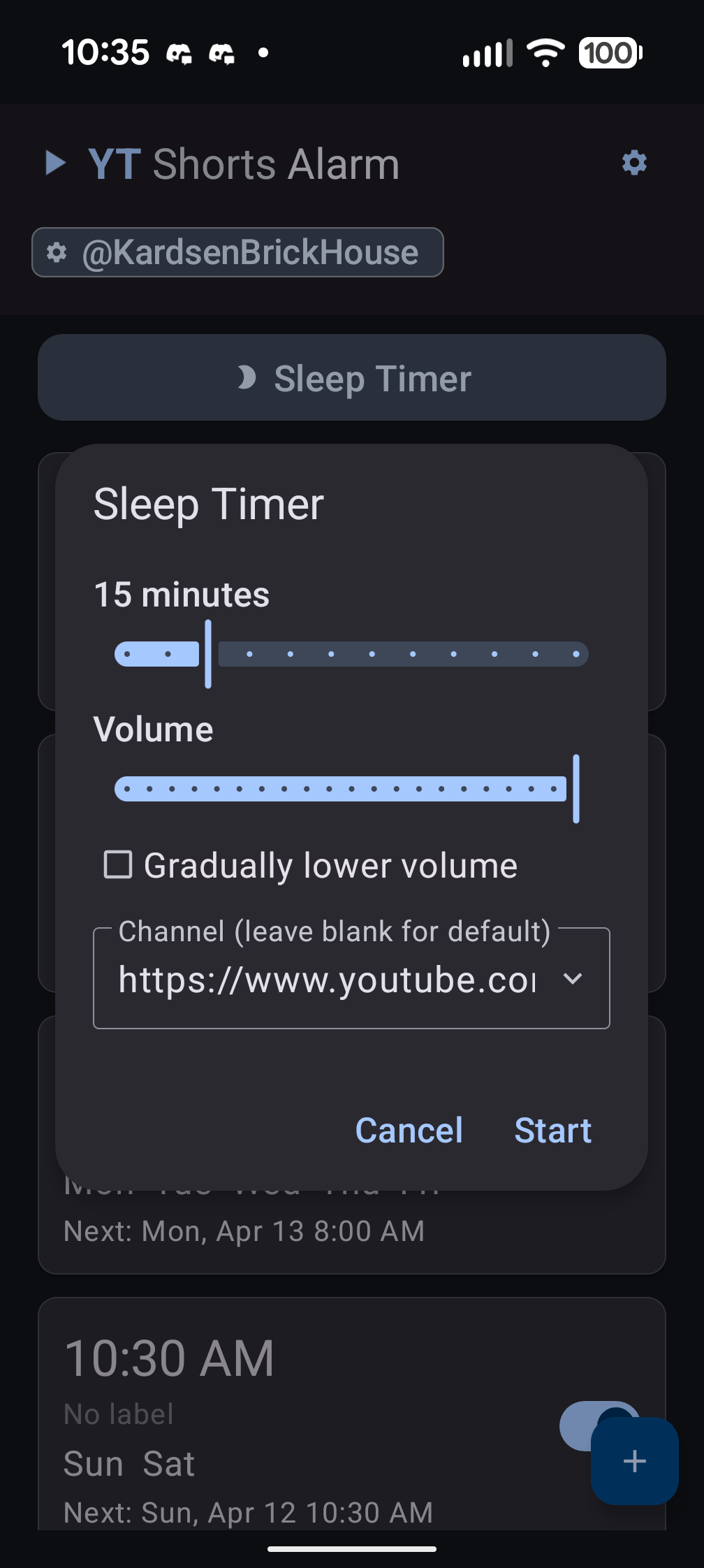Image resolution: width=704 pixels, height=1568 pixels.
Task: Click the crescent moon Sleep Timer icon
Action: coord(248,378)
